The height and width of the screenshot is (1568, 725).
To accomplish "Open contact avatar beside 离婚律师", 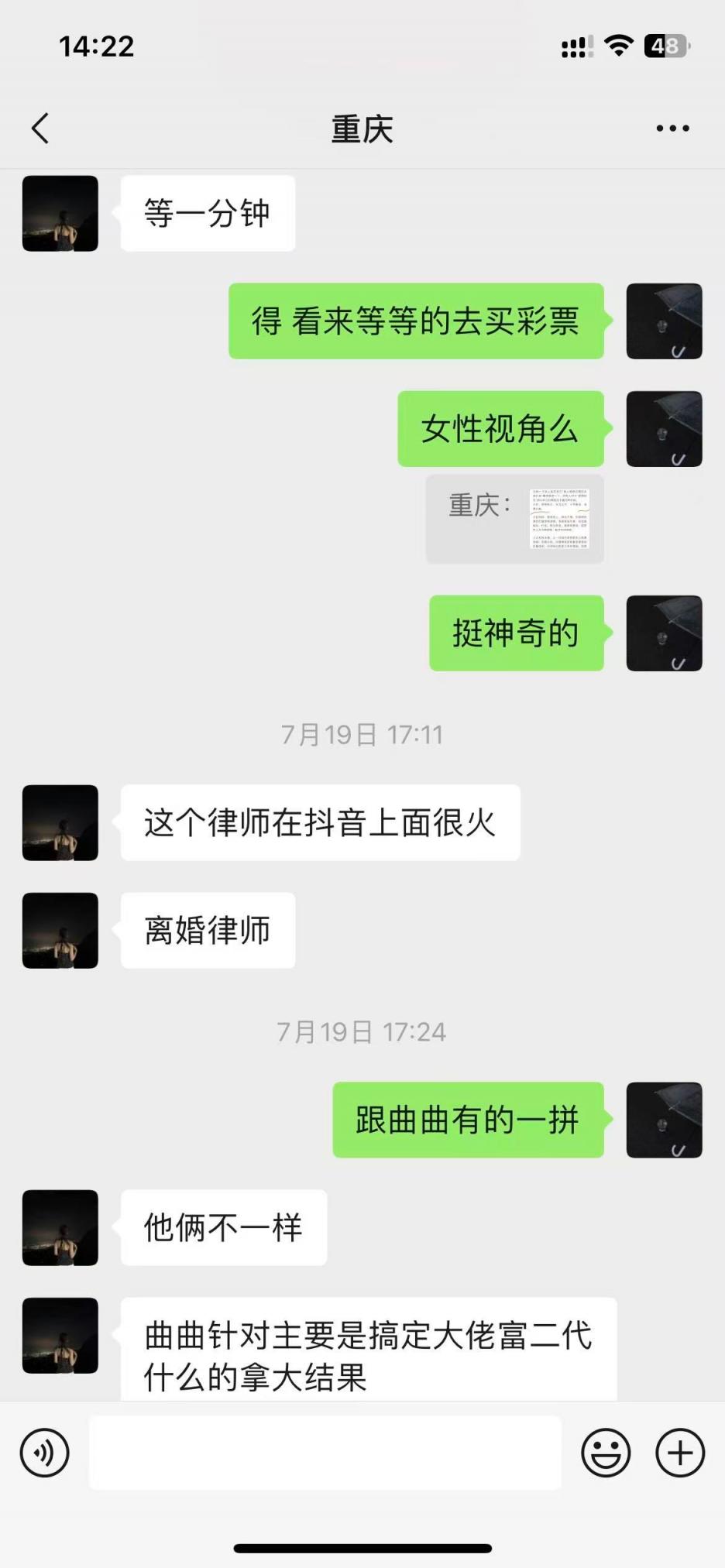I will tap(60, 931).
